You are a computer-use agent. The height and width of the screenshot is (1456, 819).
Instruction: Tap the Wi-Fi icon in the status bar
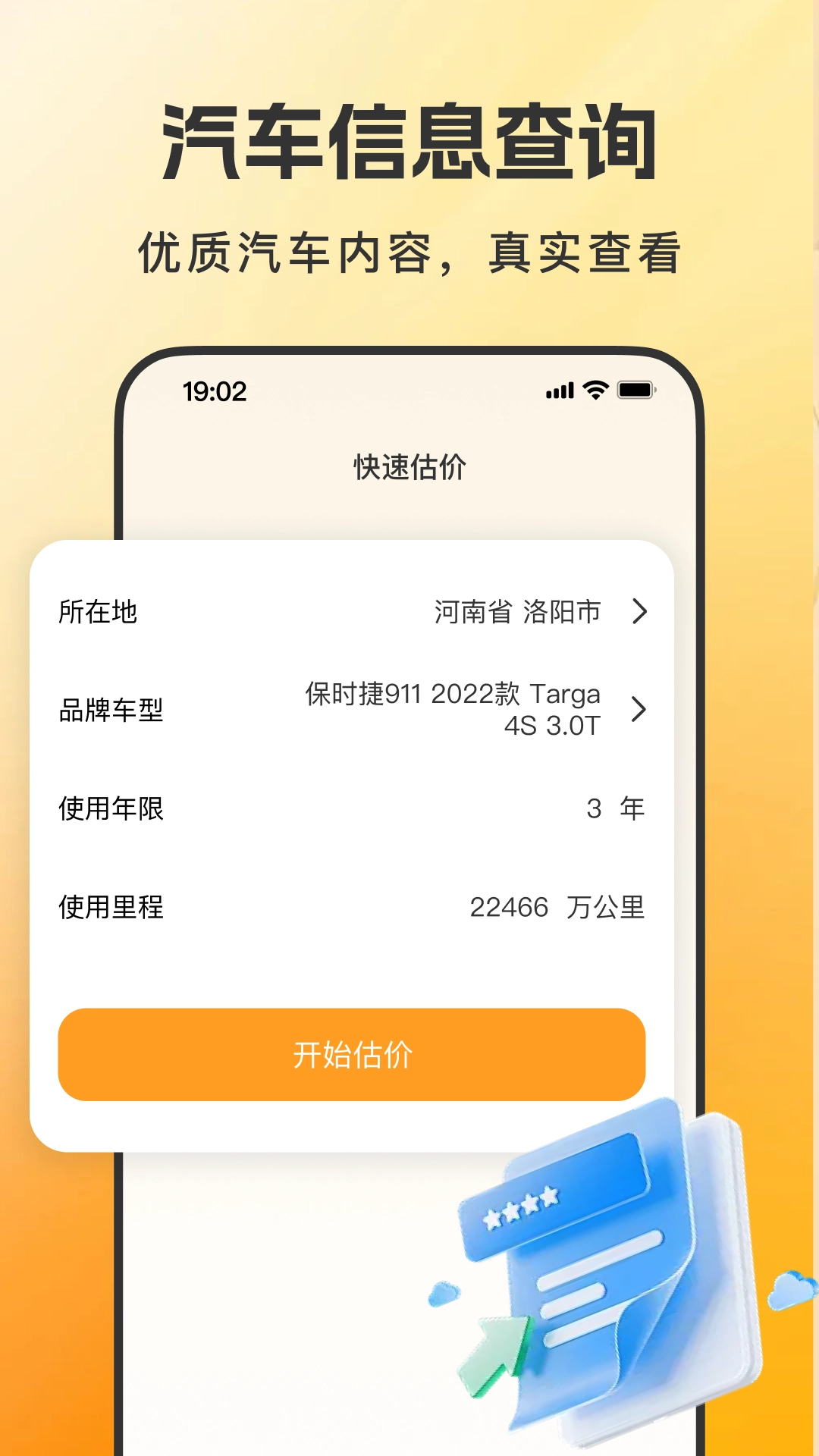[595, 391]
